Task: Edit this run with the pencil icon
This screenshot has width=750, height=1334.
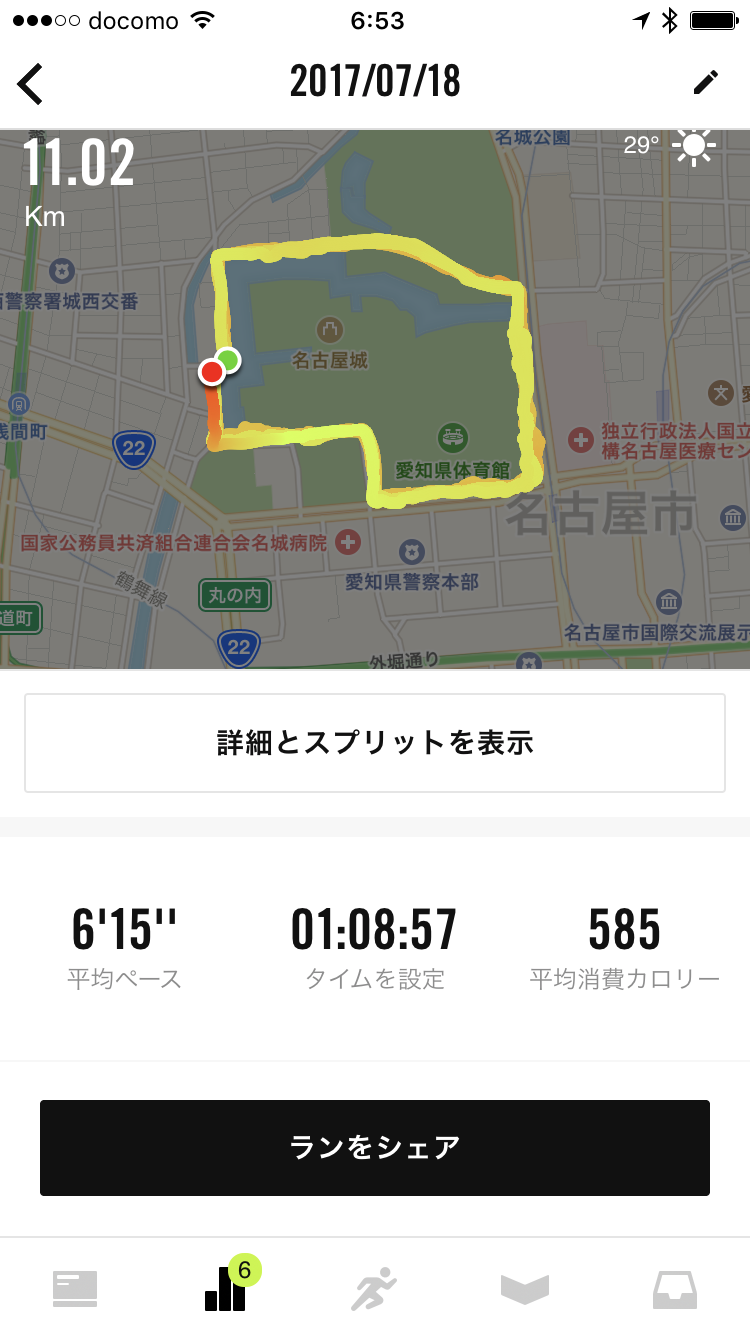Action: pos(706,82)
